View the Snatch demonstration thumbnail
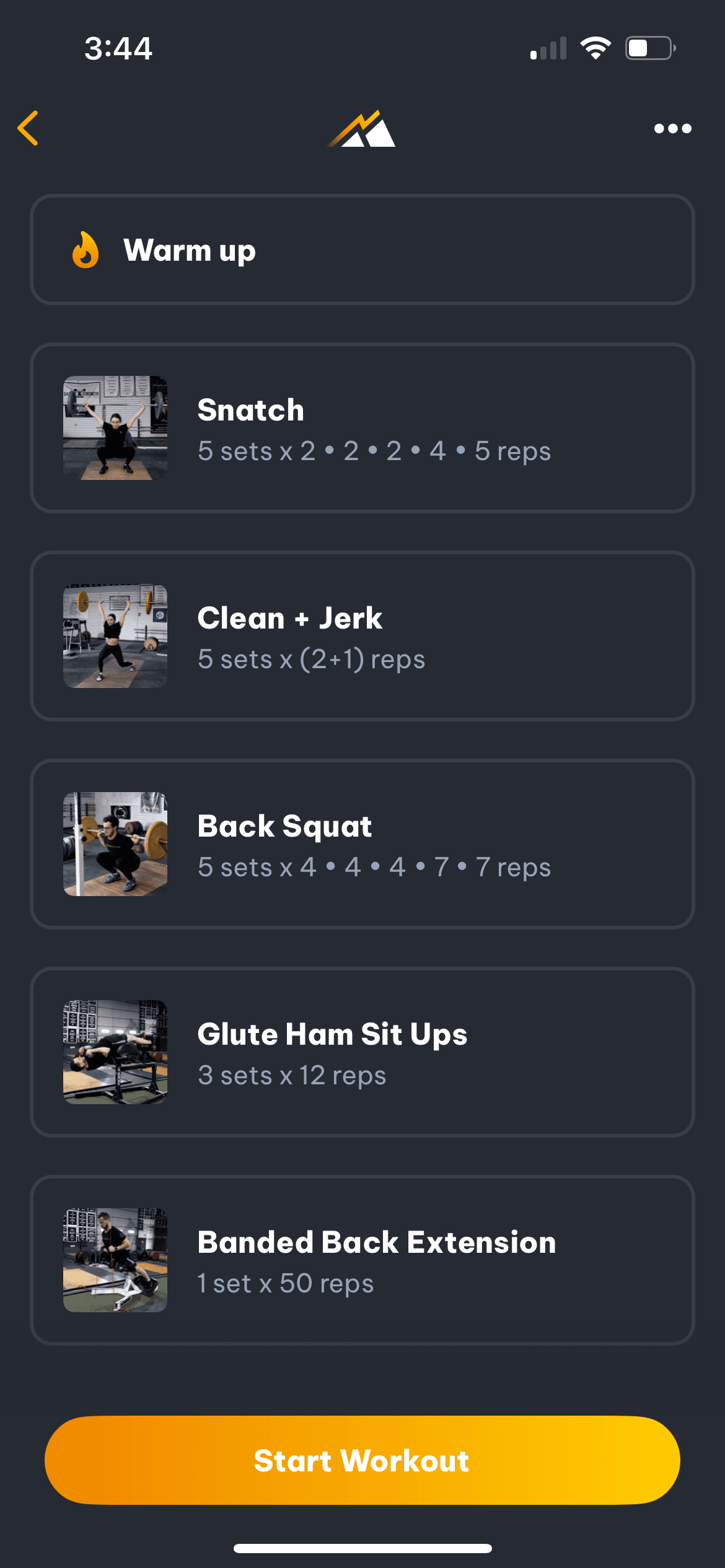Image resolution: width=725 pixels, height=1568 pixels. [x=115, y=427]
